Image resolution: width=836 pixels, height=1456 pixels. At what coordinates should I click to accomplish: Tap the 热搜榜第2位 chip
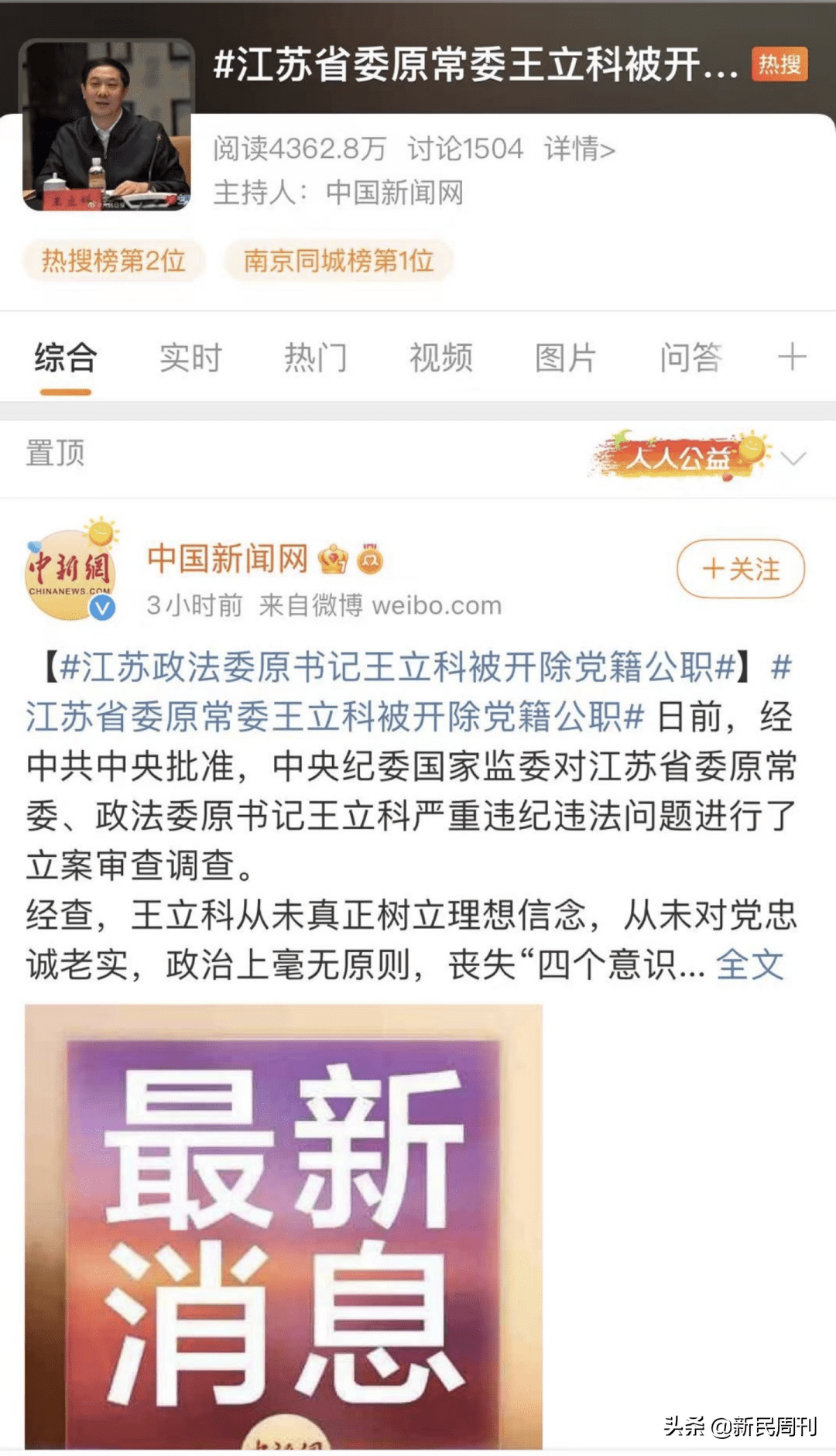[114, 261]
